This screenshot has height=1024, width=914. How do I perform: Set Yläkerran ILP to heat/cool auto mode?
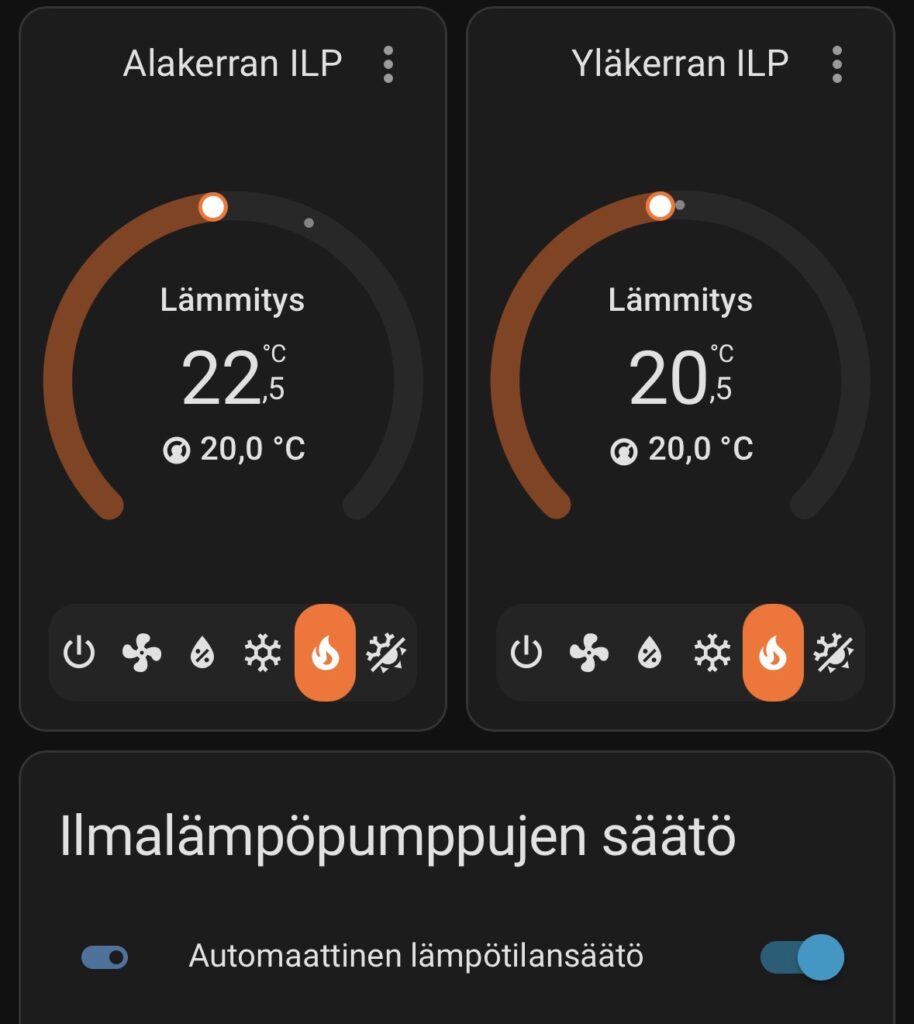834,654
